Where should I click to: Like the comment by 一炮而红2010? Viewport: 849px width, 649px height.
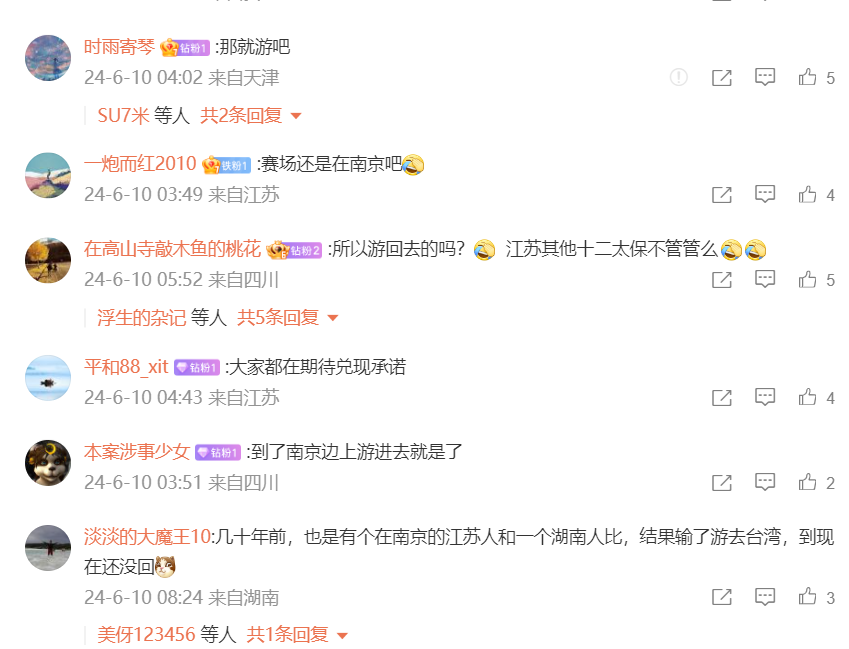coord(808,195)
